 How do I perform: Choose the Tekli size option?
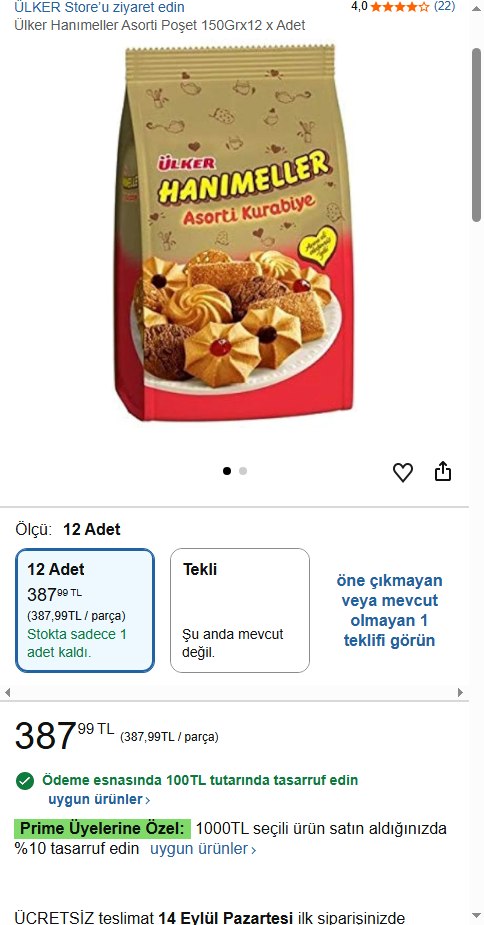[x=240, y=611]
